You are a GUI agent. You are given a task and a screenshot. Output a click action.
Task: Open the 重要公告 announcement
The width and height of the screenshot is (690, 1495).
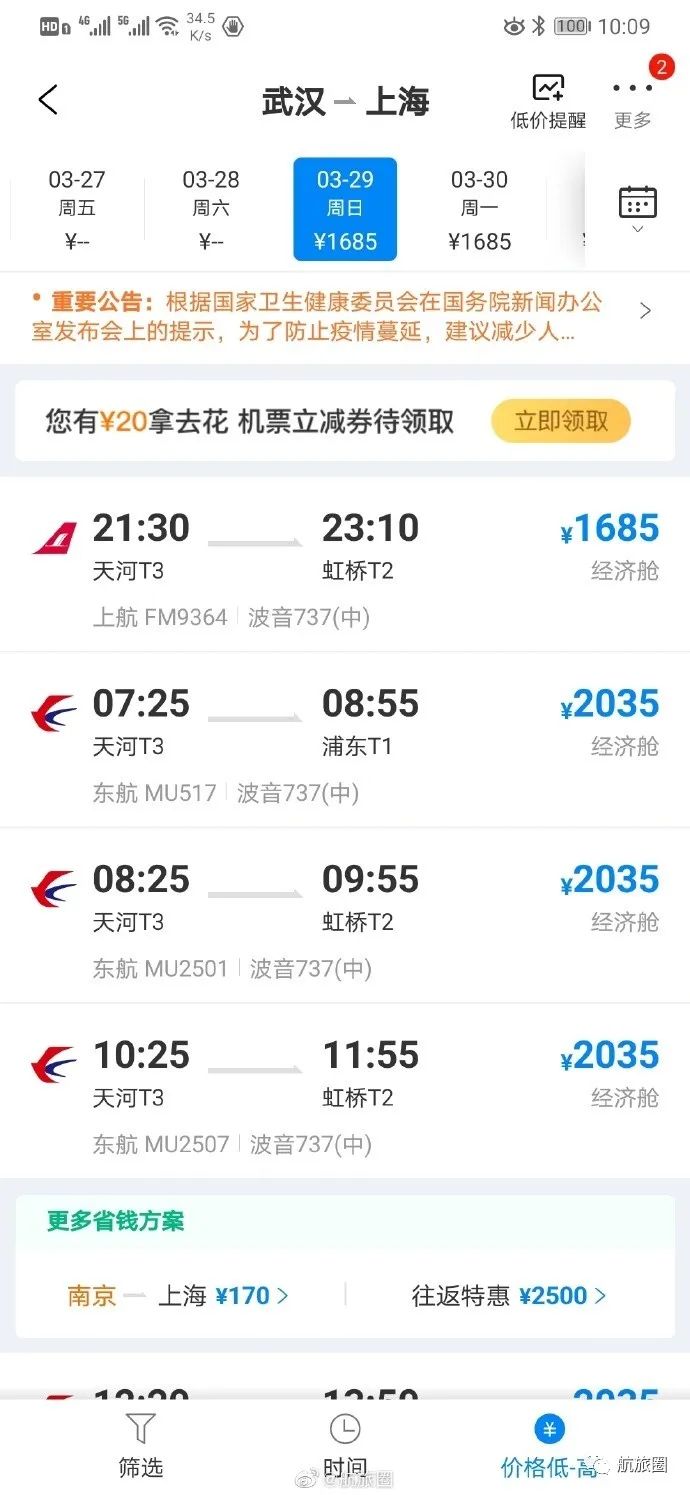(340, 316)
